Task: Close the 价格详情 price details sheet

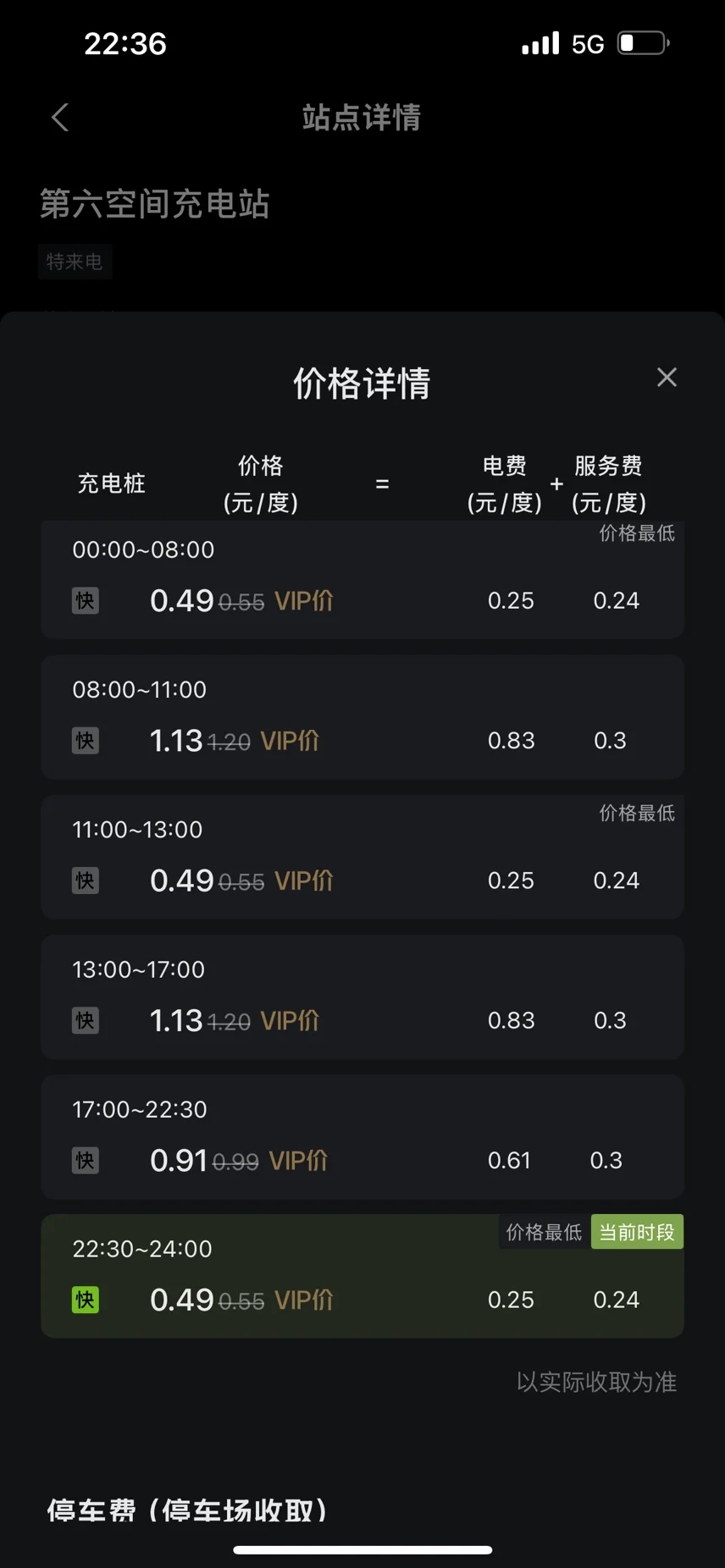Action: (x=667, y=378)
